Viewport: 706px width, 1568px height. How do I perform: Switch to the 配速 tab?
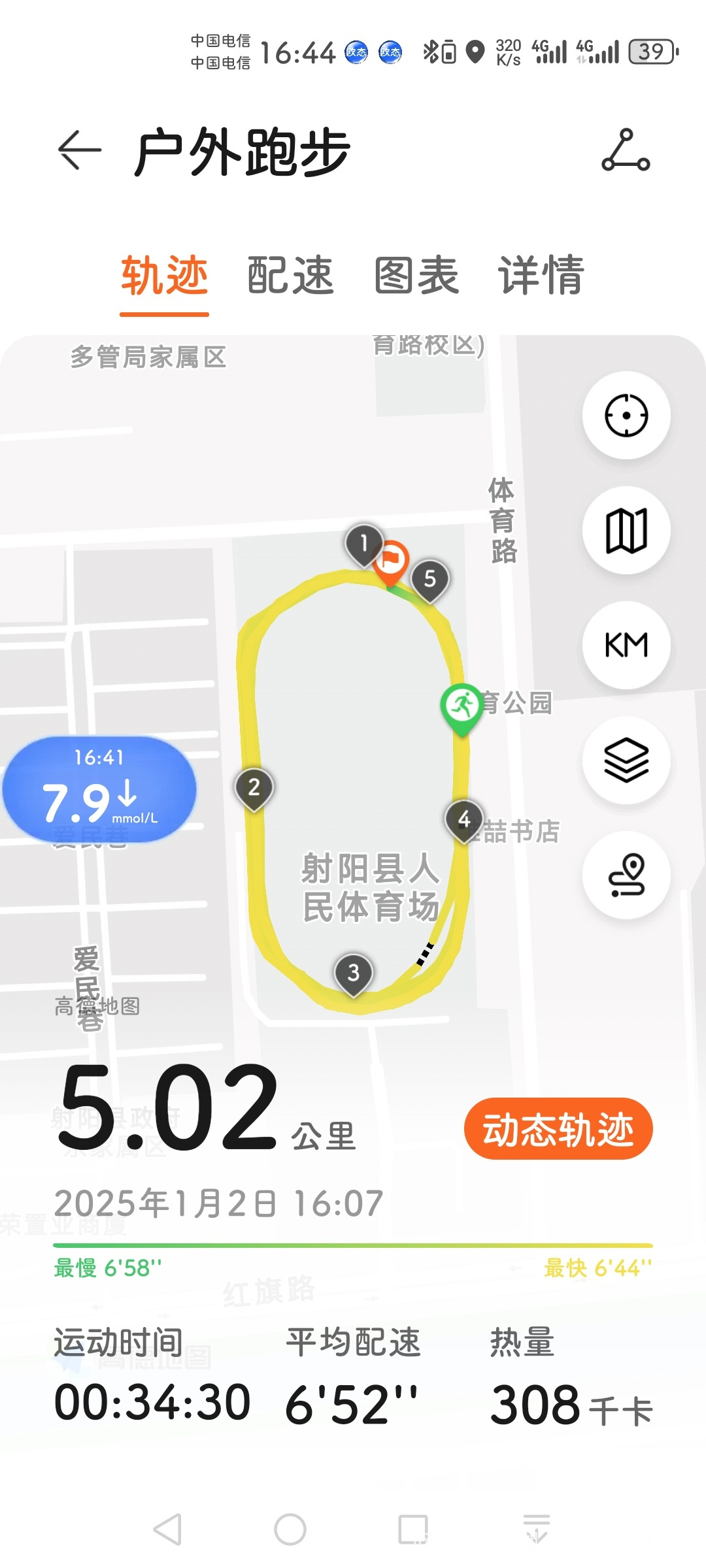click(x=290, y=275)
